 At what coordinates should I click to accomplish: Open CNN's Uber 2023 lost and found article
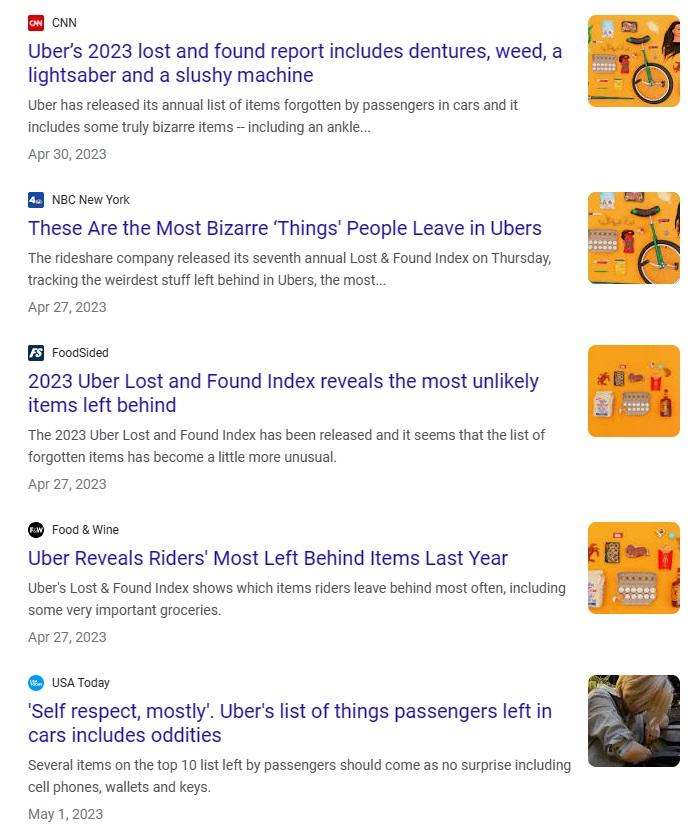tap(295, 63)
